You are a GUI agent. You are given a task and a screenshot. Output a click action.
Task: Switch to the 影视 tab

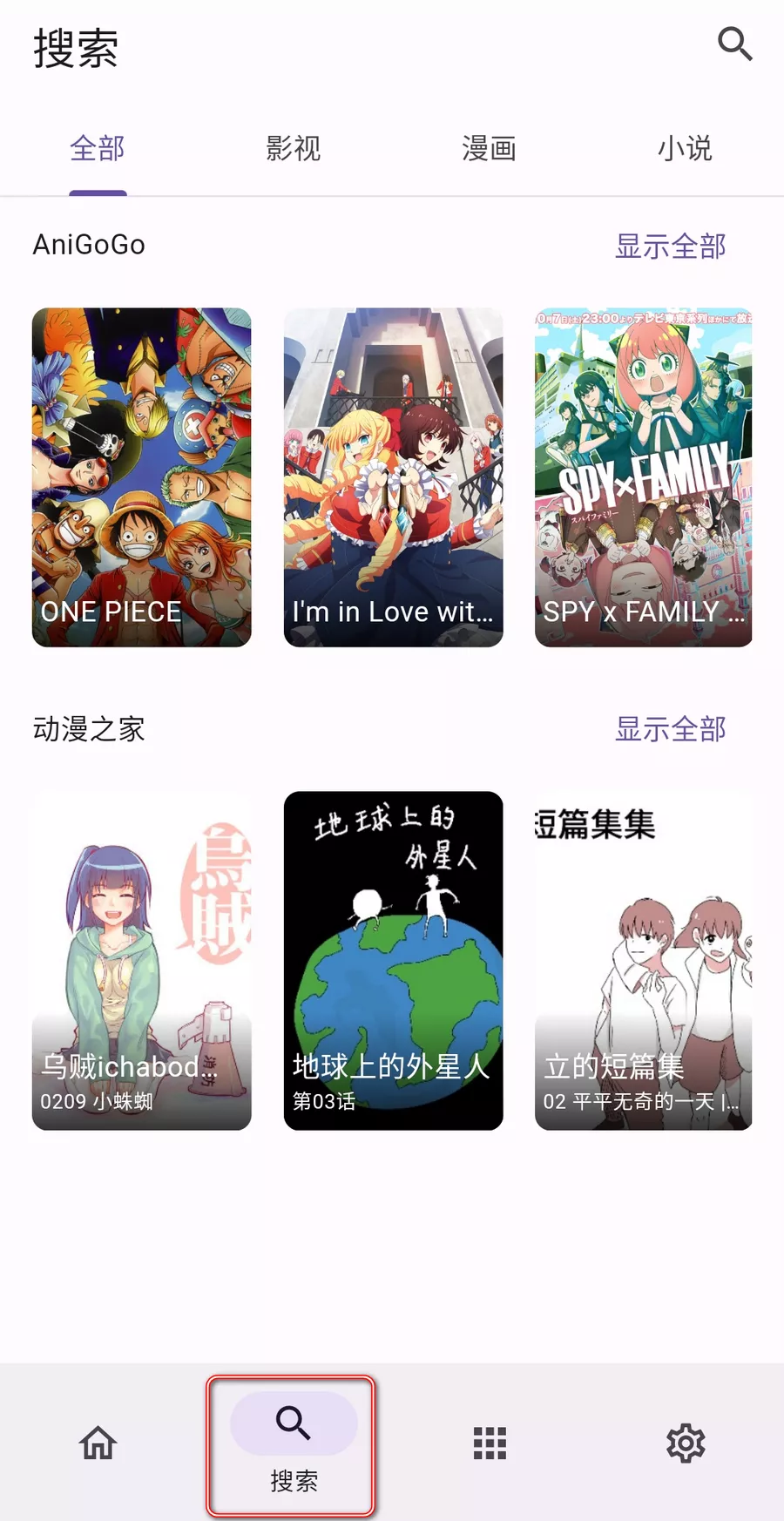[x=294, y=149]
